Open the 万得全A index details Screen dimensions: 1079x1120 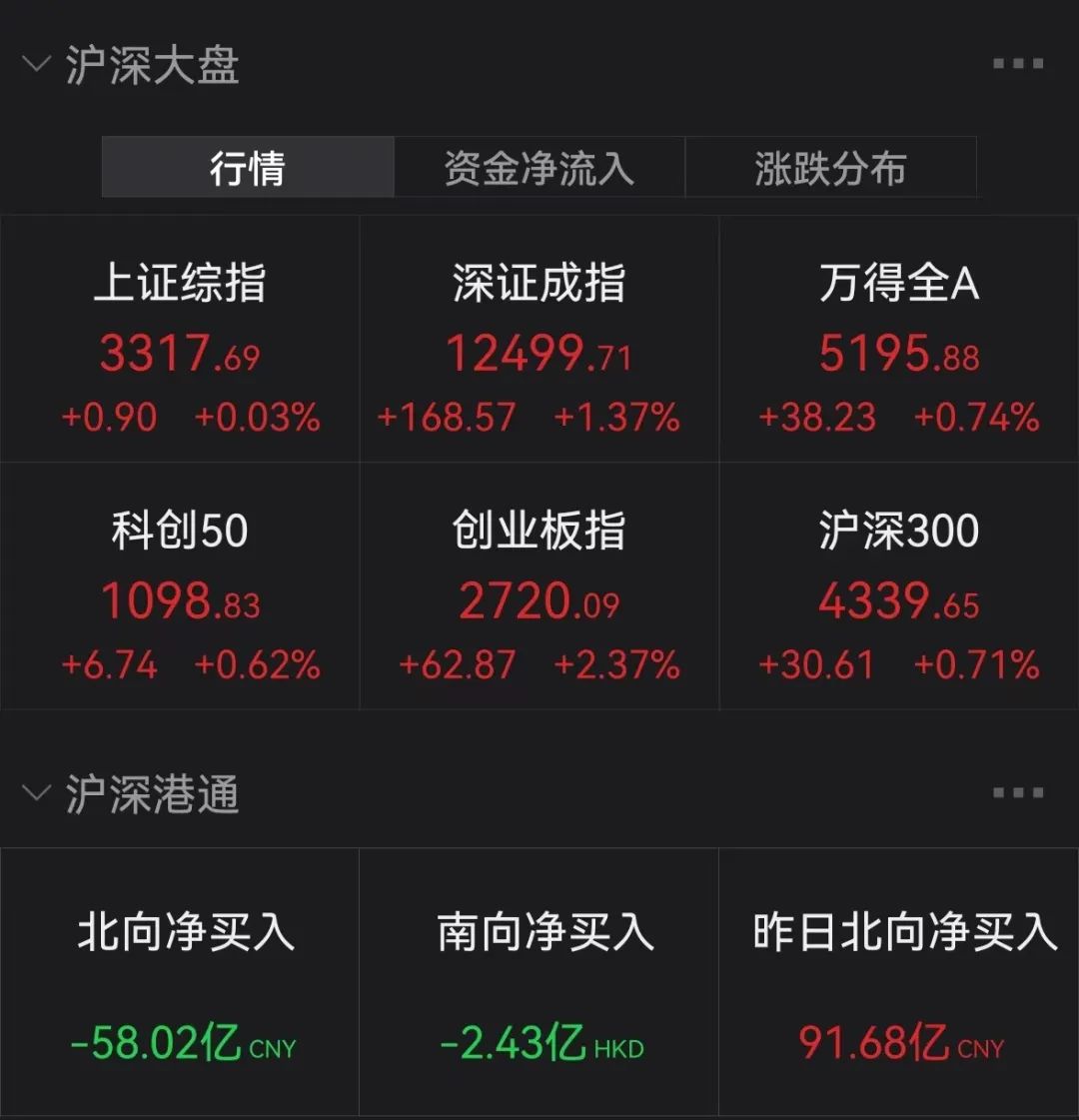(898, 340)
